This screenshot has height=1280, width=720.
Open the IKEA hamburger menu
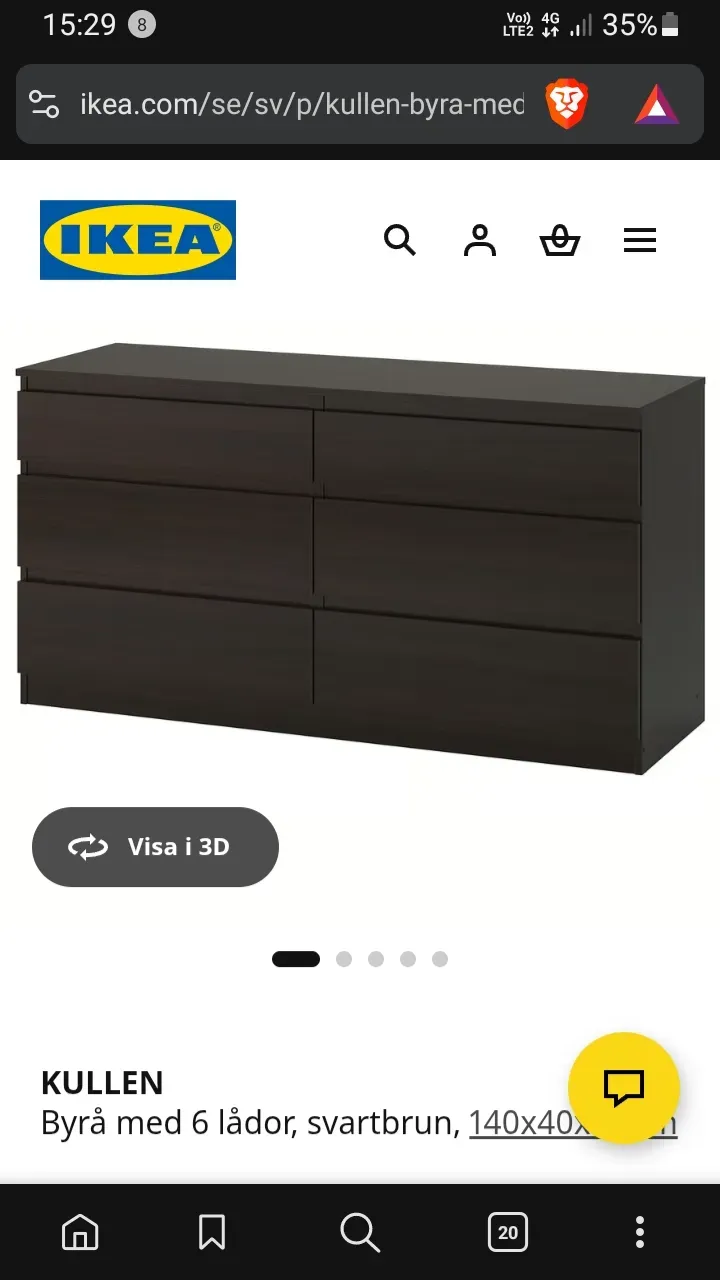coord(640,240)
